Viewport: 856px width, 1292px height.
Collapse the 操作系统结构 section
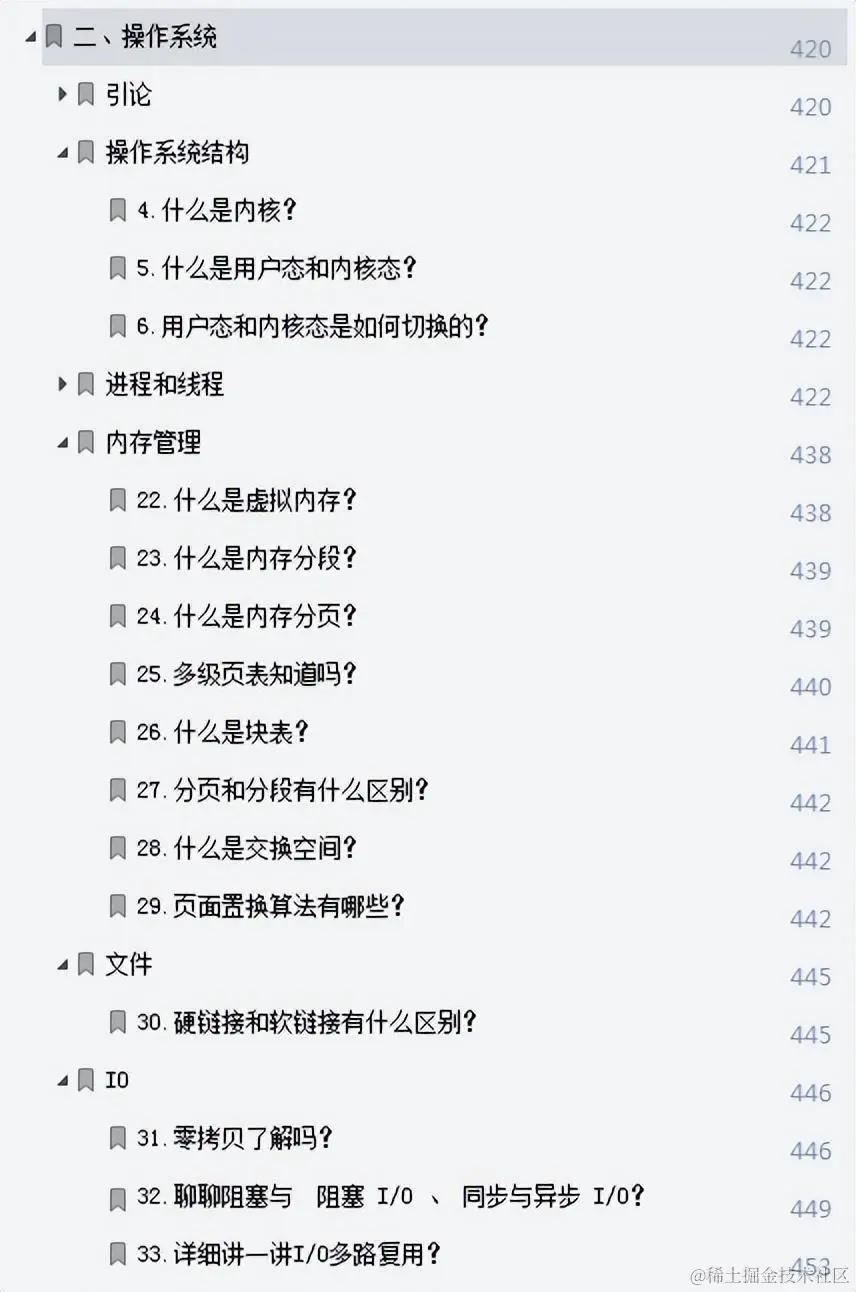pos(62,153)
